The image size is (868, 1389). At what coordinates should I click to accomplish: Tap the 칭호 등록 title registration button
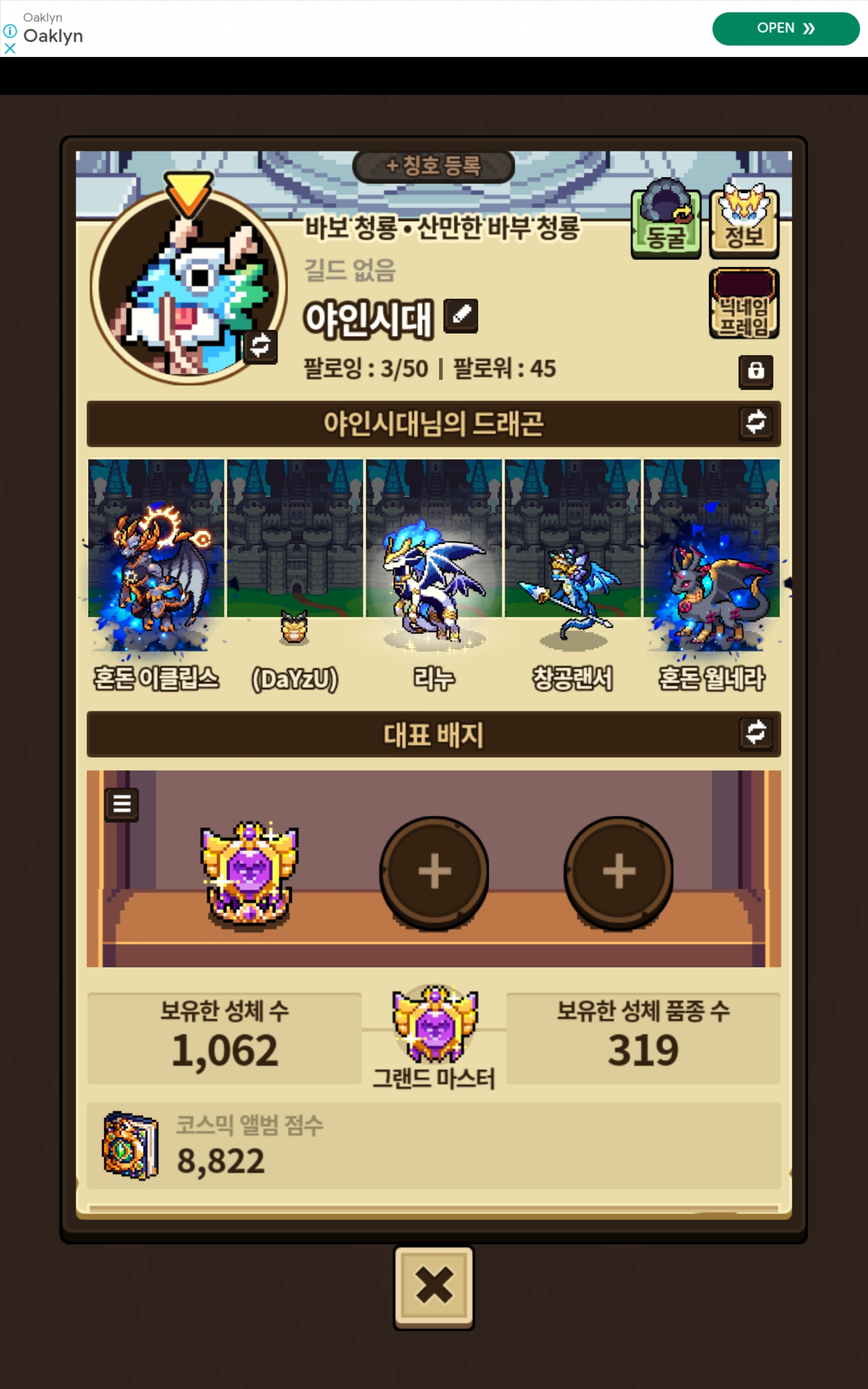pyautogui.click(x=433, y=167)
